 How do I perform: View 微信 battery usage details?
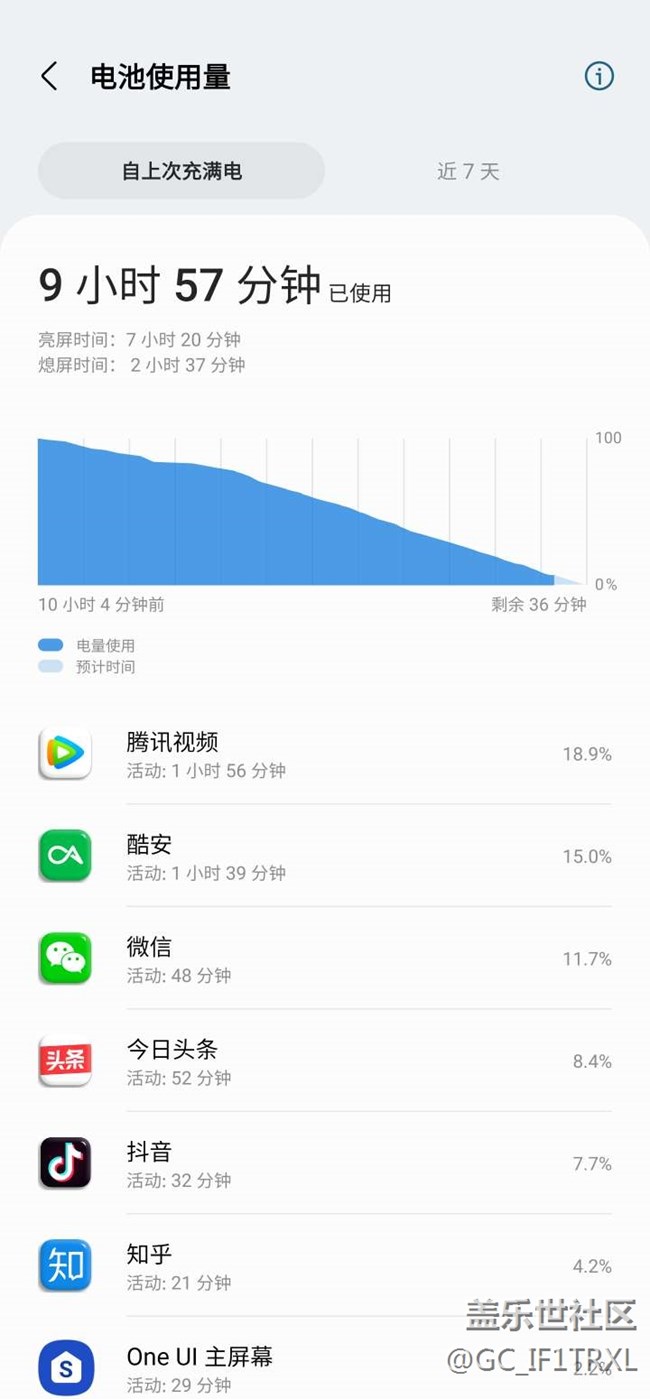tap(325, 959)
